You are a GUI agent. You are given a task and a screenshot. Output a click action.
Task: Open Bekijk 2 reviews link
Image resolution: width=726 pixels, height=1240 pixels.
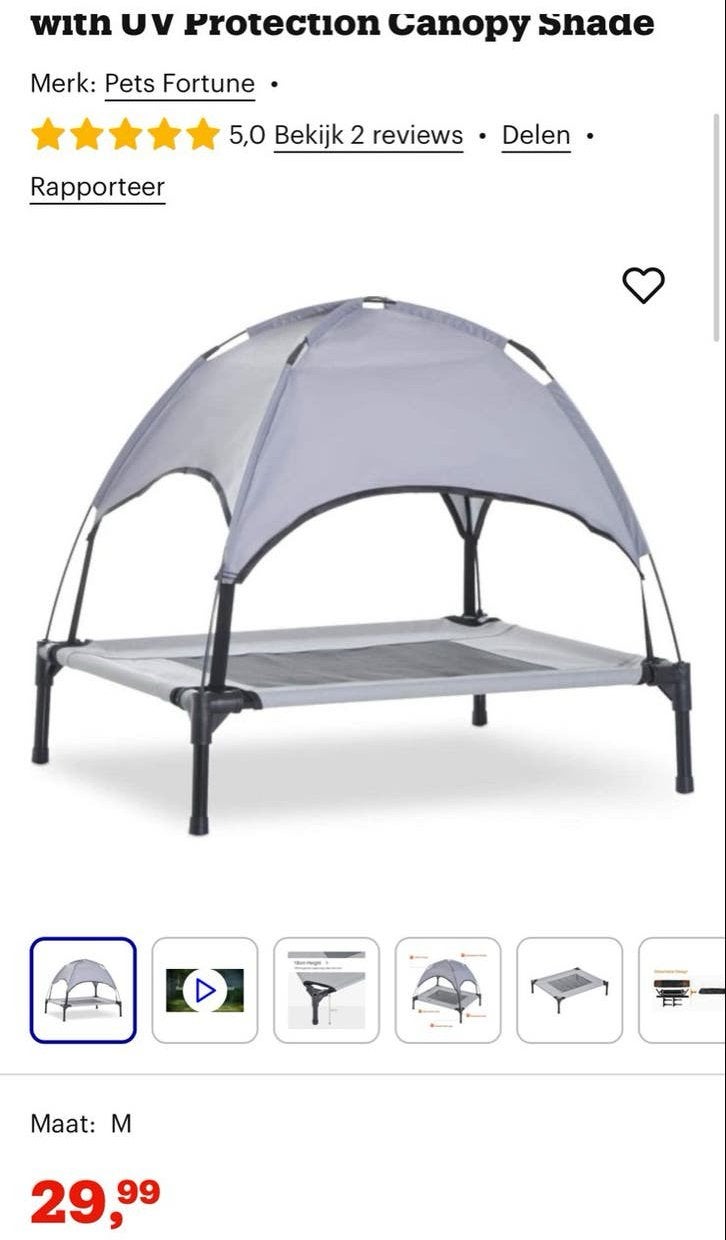(369, 135)
